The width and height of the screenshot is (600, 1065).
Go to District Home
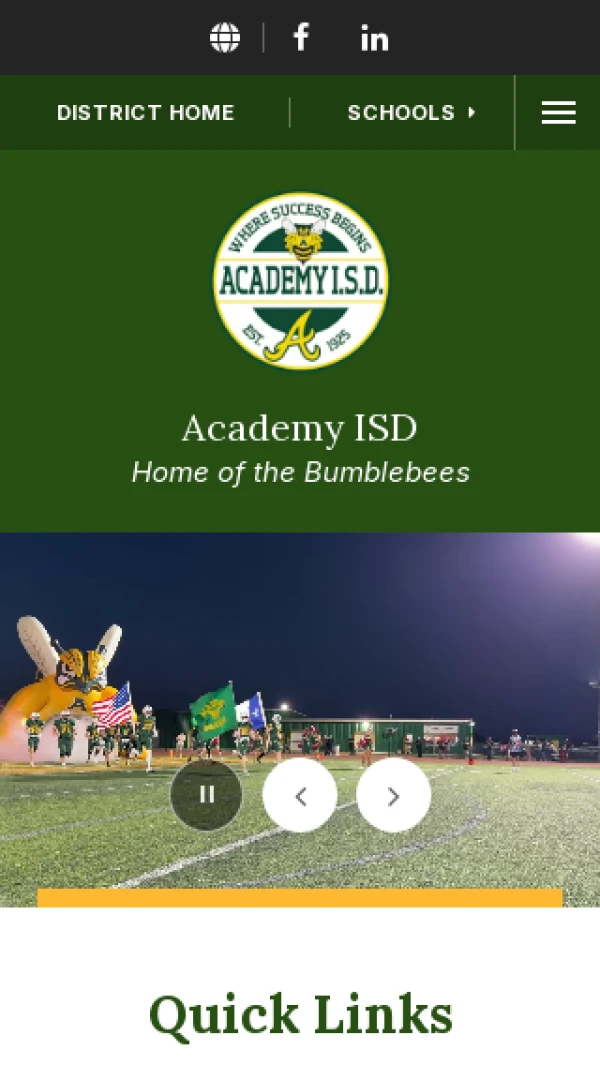click(146, 113)
